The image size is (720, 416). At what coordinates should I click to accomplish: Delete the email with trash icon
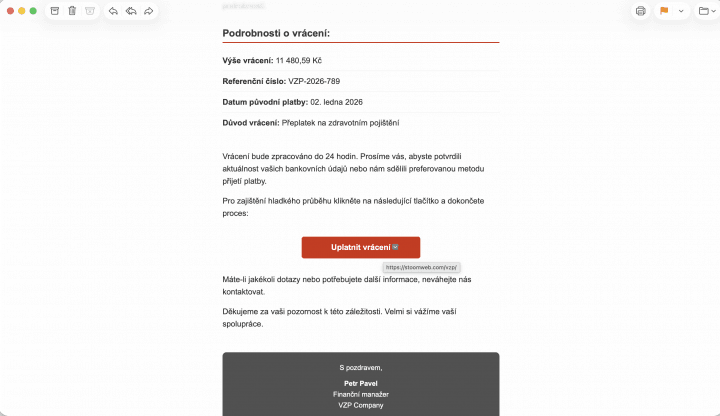(72, 11)
